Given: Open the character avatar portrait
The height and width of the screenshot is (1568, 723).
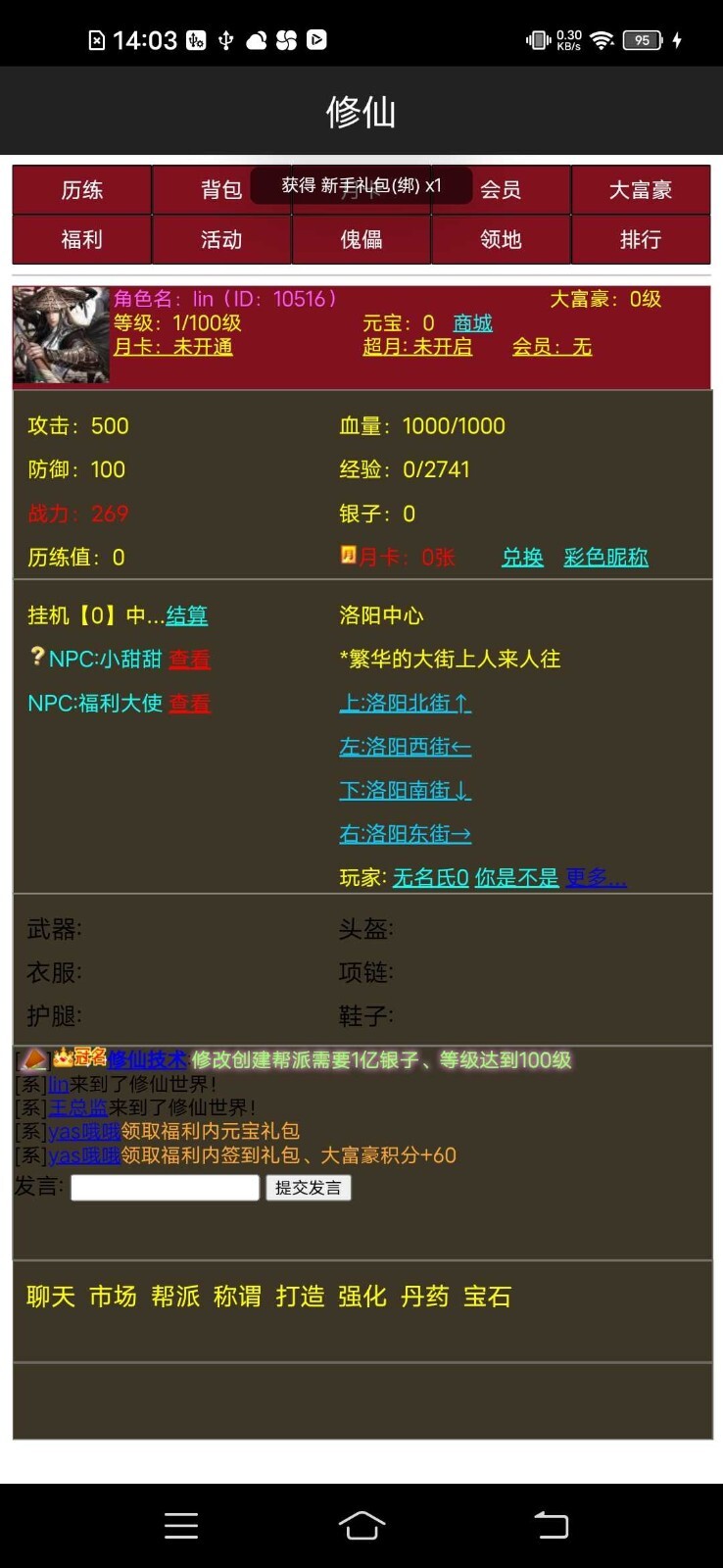Looking at the screenshot, I should click(59, 335).
